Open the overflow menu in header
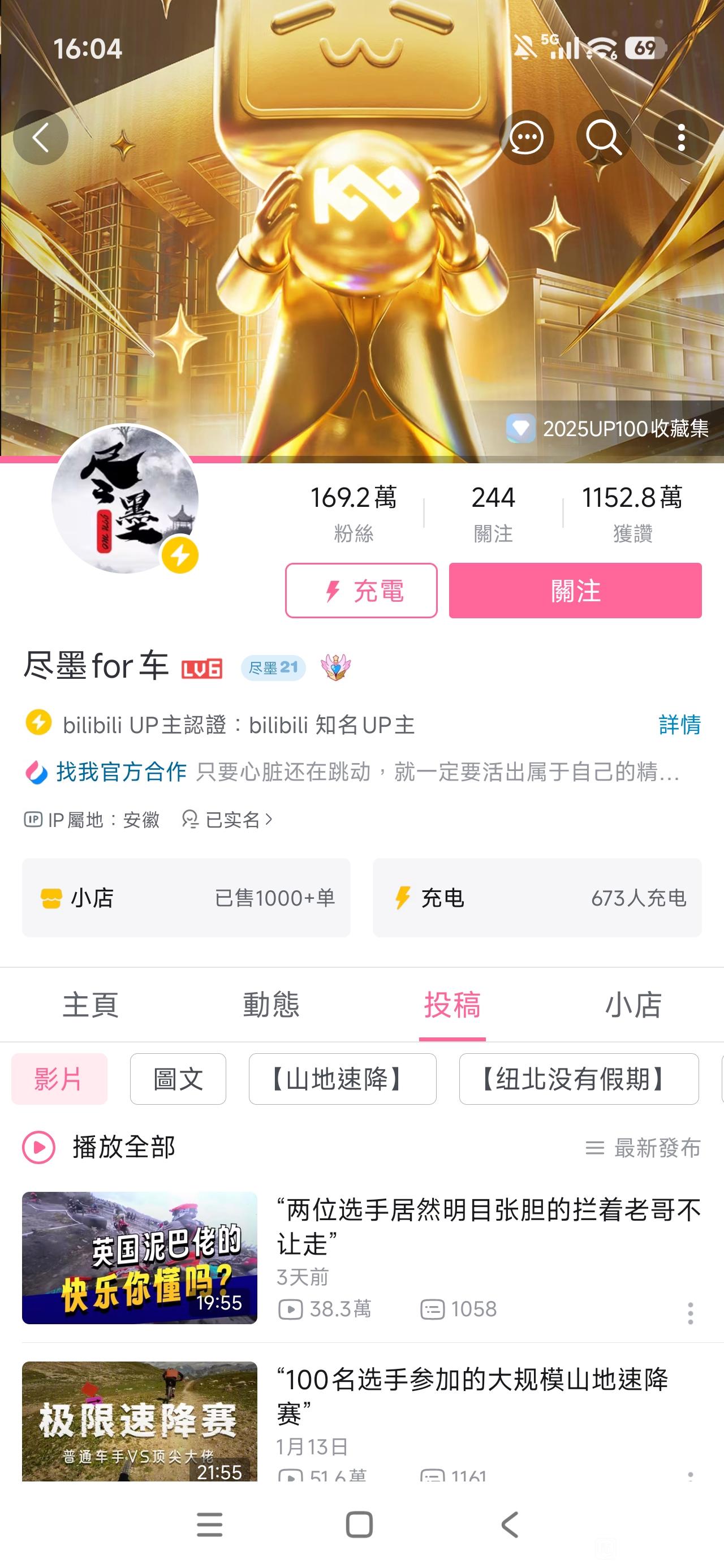Viewport: 724px width, 1568px height. (x=681, y=137)
